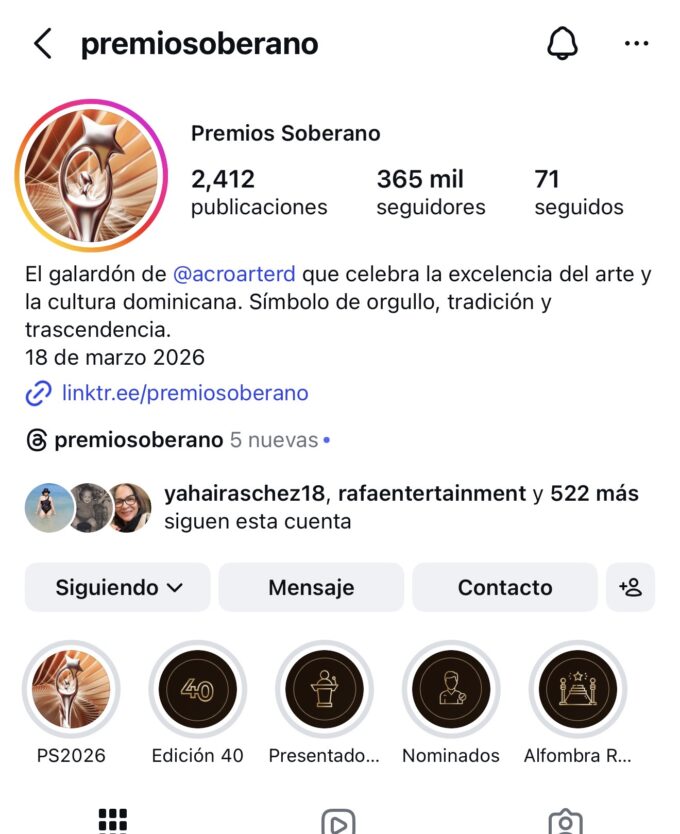Screen dimensions: 680x834
Task: Open the notifications bell
Action: point(563,44)
